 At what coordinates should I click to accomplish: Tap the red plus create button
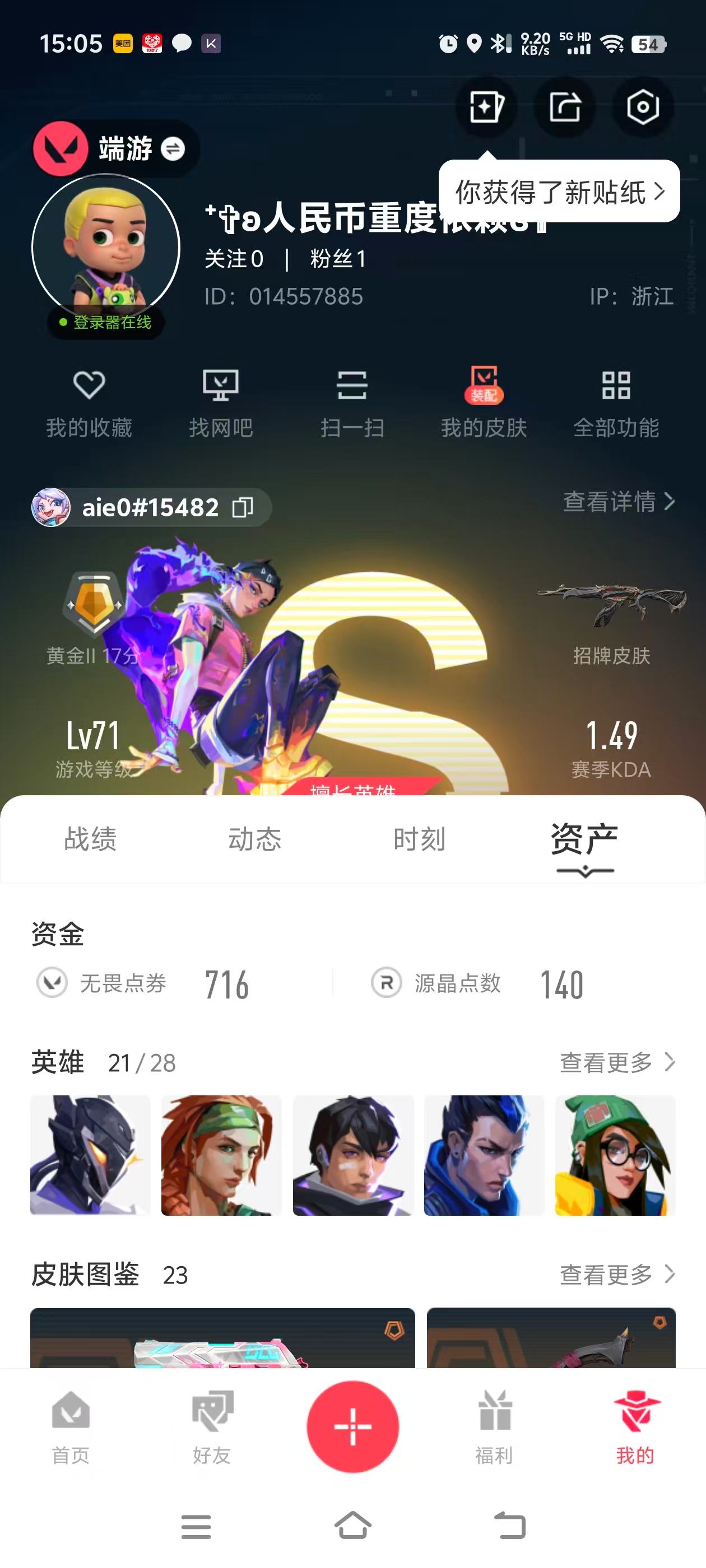click(352, 1426)
